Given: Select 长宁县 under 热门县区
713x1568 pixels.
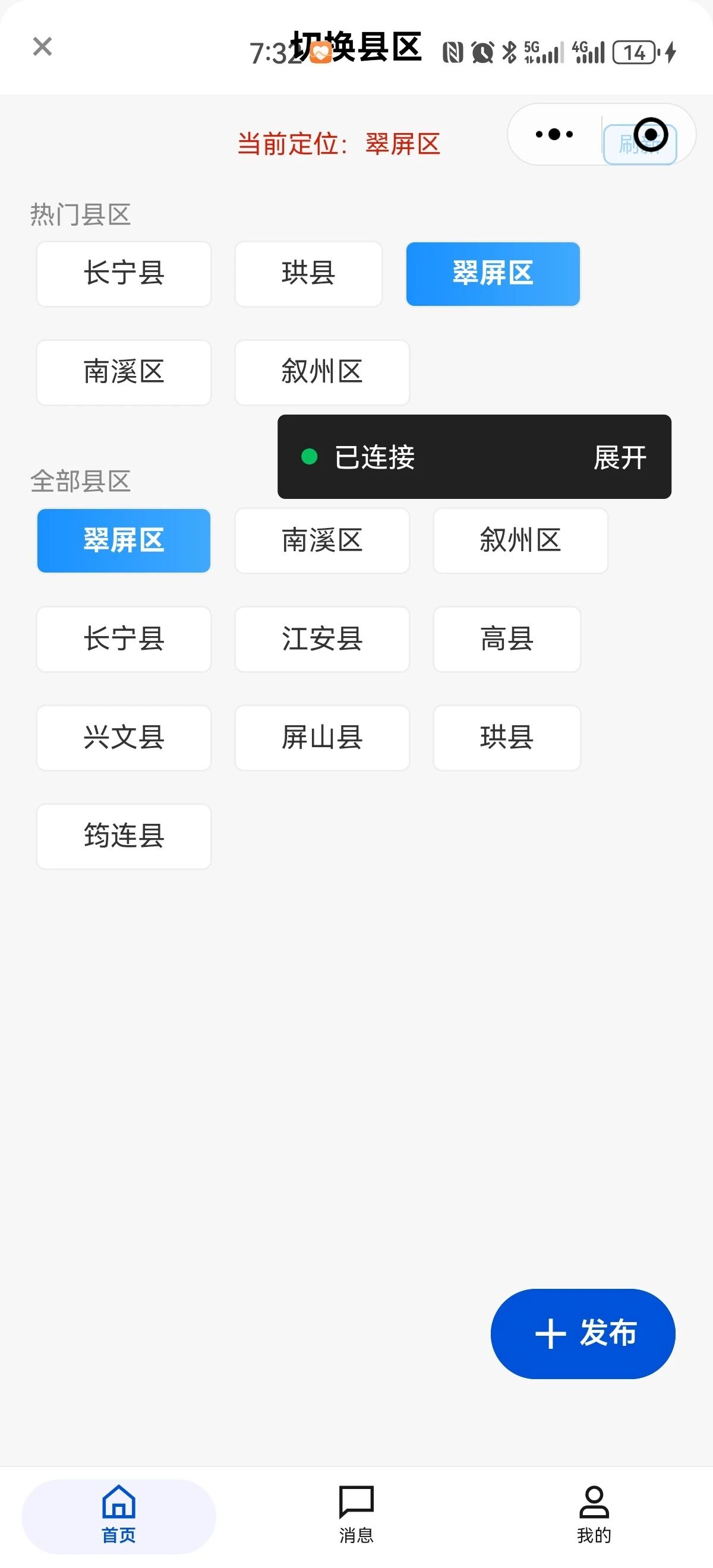Looking at the screenshot, I should click(124, 273).
